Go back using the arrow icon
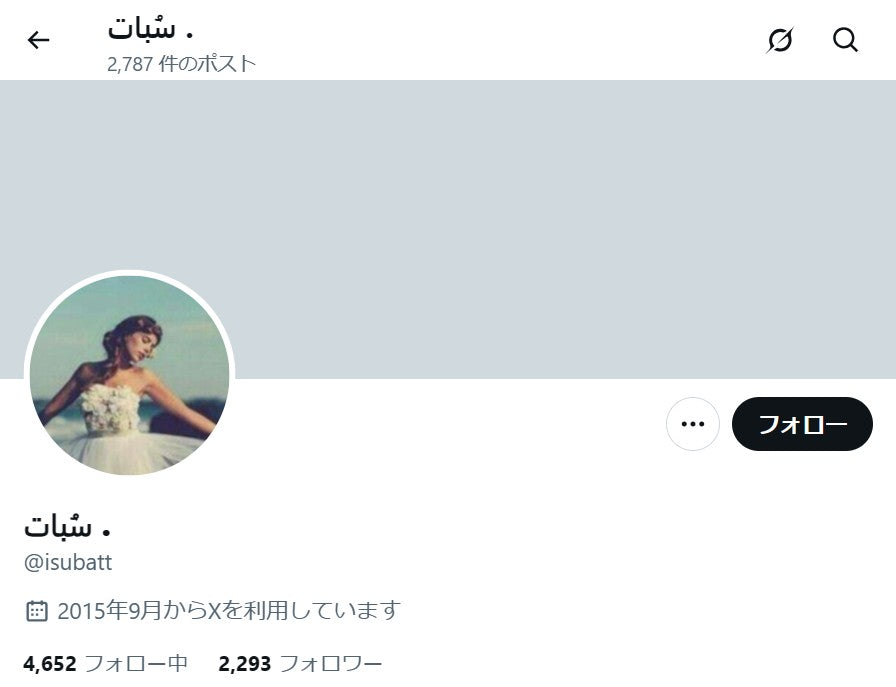 pos(38,40)
